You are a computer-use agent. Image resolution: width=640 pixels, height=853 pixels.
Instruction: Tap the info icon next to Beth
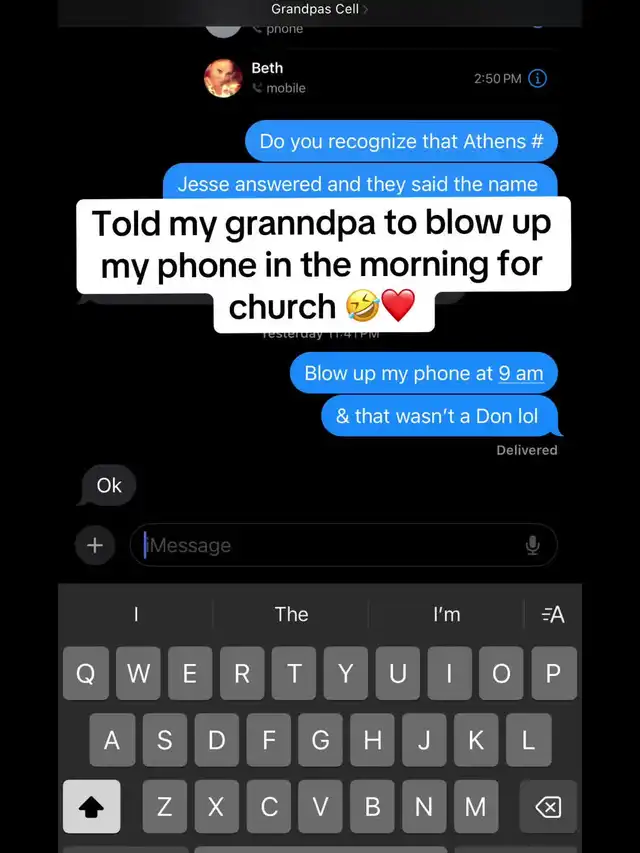tap(537, 78)
